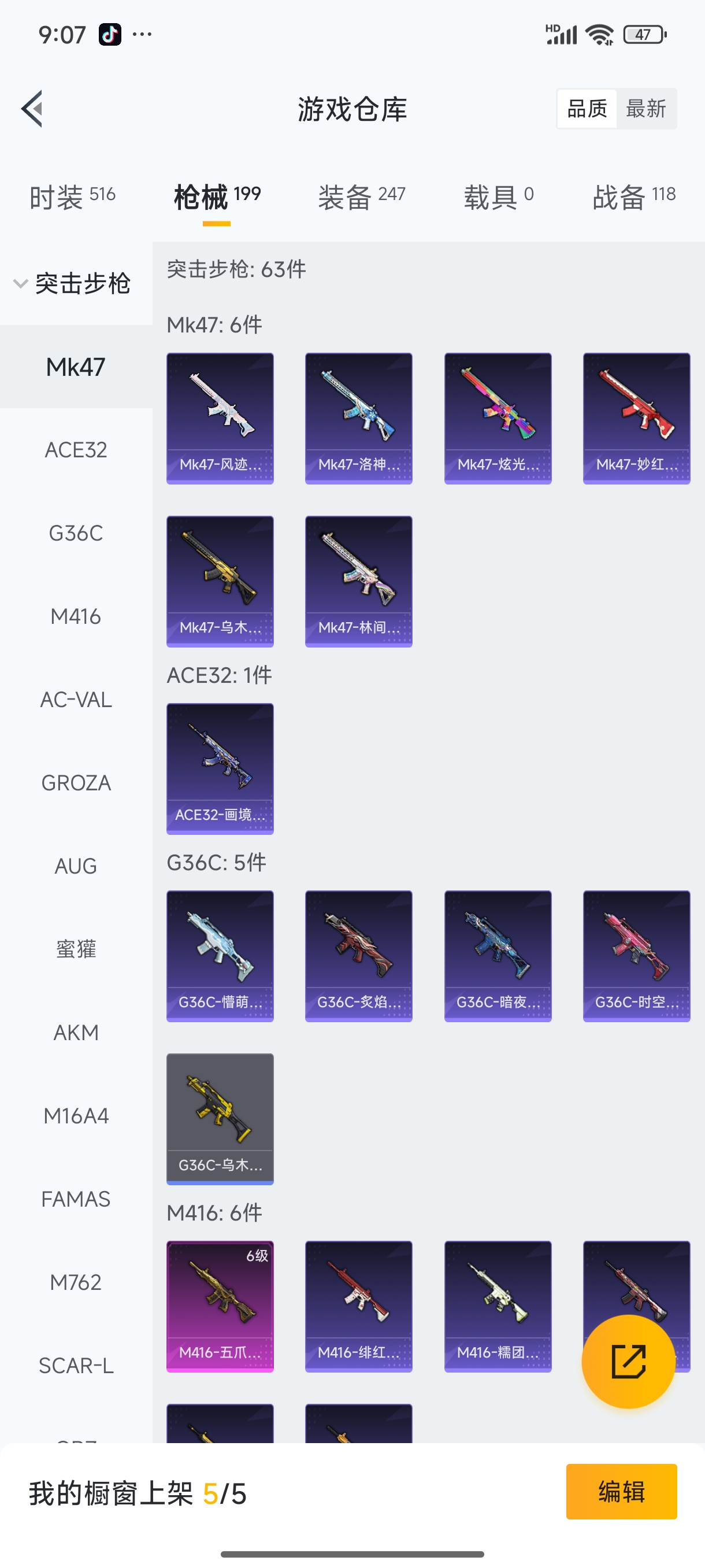This screenshot has width=705, height=1568.
Task: Select AKM in the weapon sidebar
Action: pyautogui.click(x=76, y=1033)
